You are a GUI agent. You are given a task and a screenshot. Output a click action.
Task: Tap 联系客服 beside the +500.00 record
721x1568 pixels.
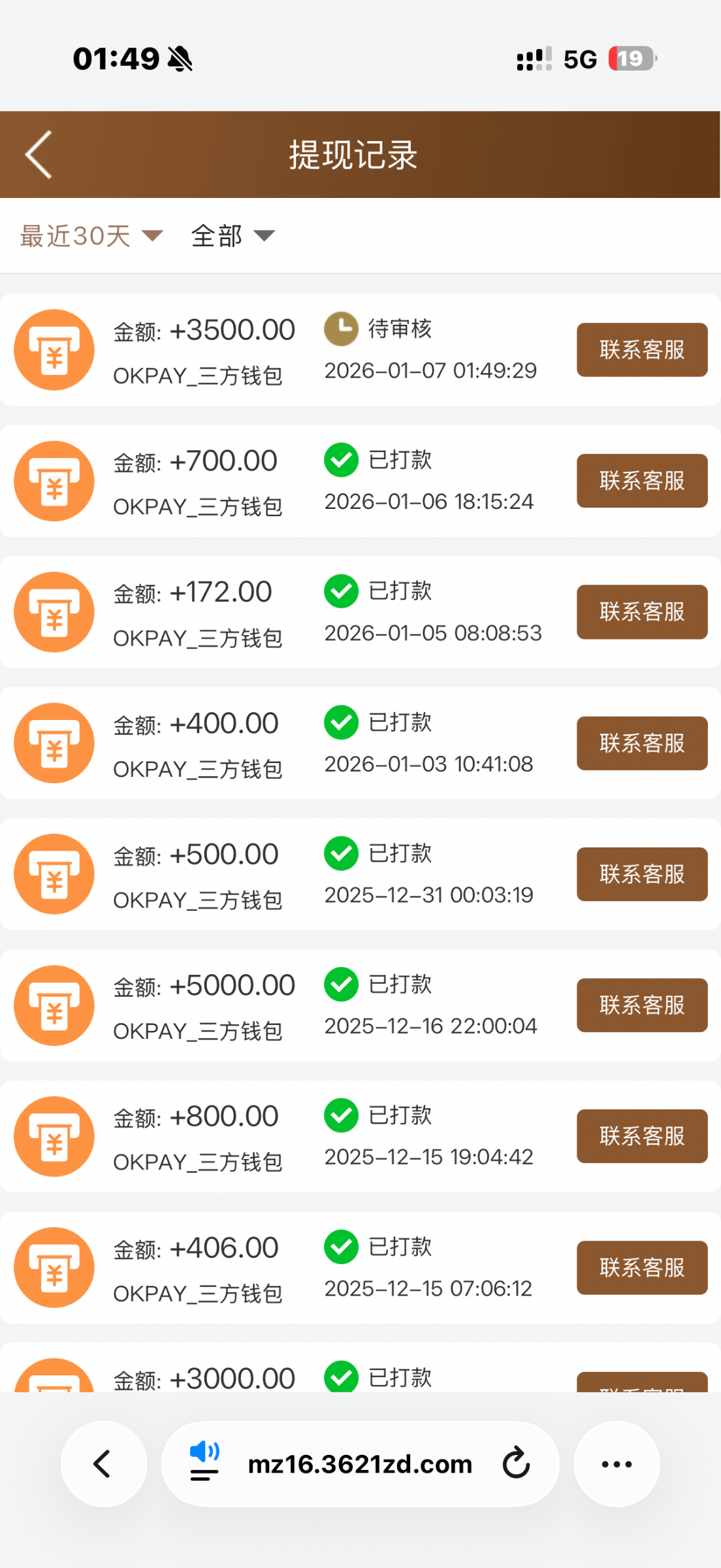[x=641, y=874]
